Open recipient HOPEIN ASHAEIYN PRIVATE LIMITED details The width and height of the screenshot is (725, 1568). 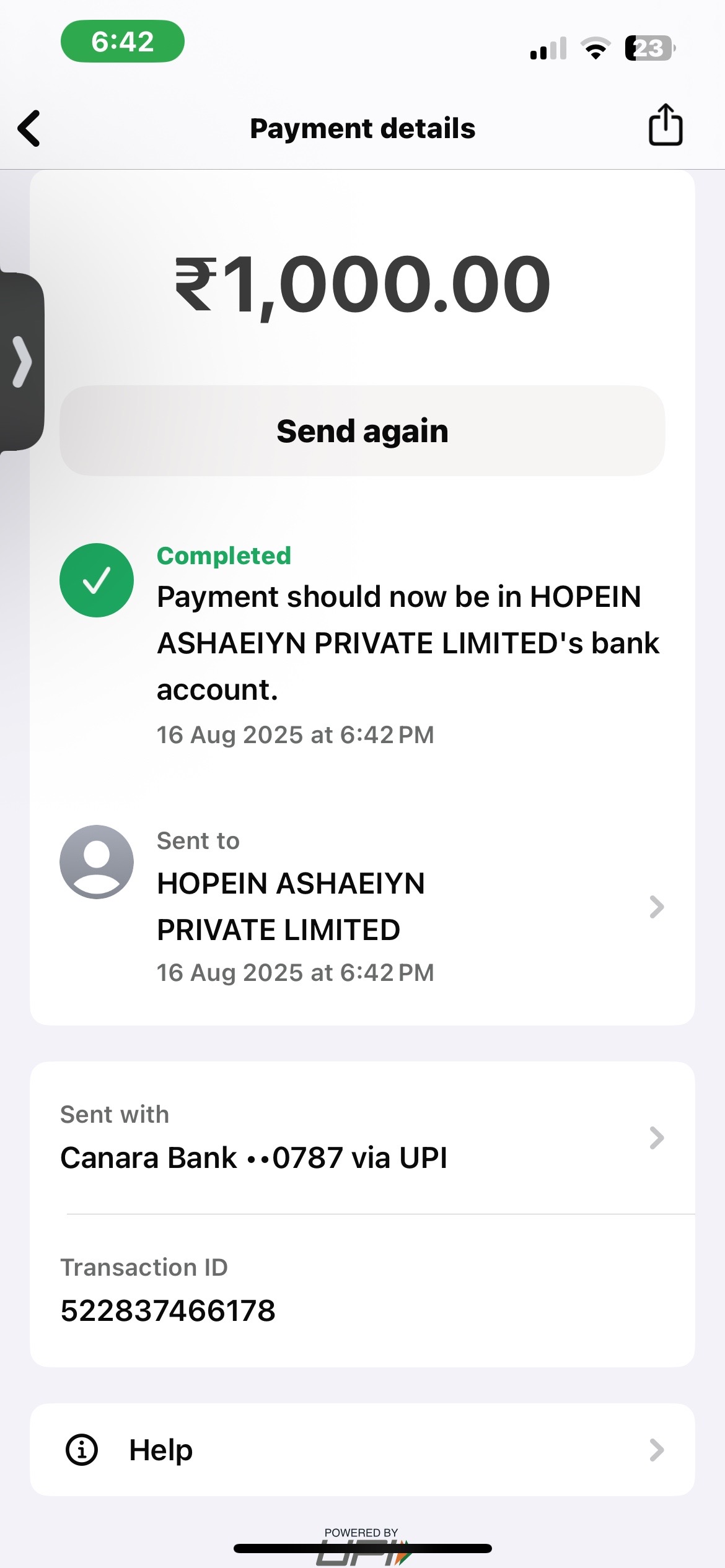tap(362, 907)
